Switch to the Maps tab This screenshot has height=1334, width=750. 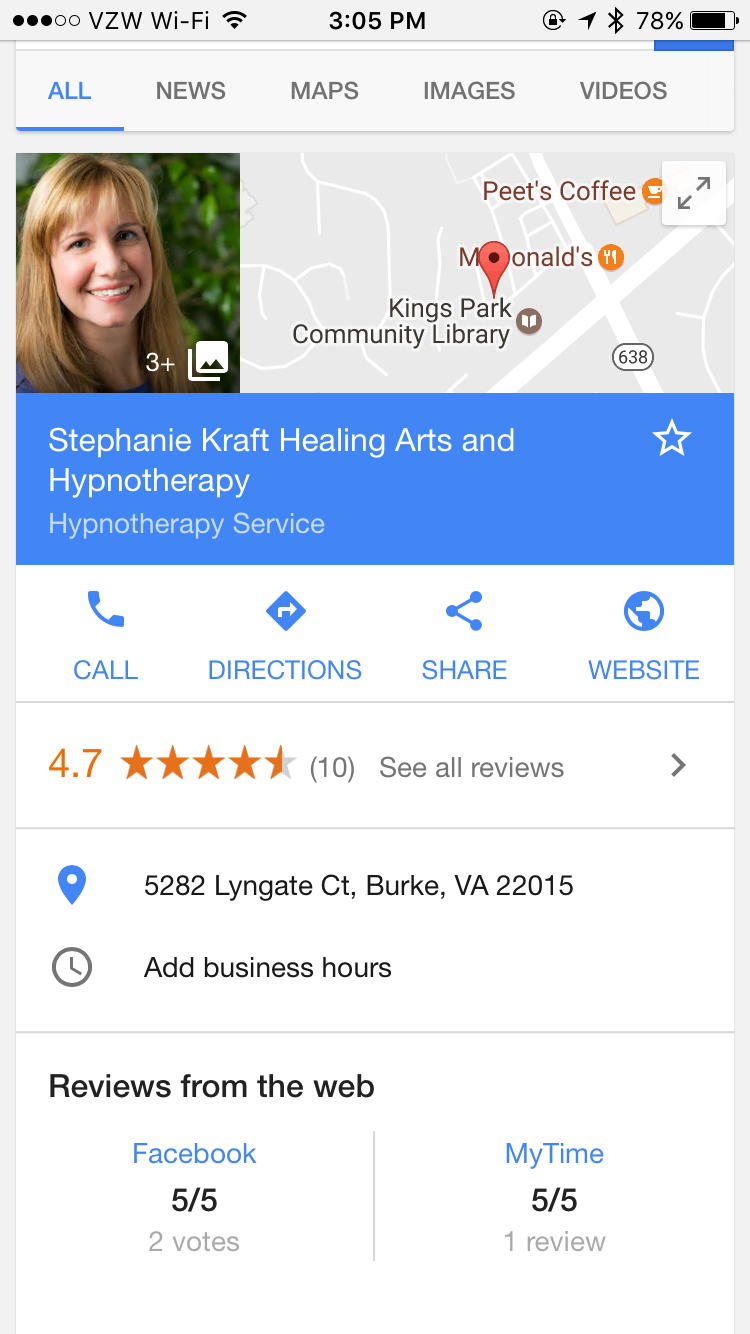pos(324,91)
